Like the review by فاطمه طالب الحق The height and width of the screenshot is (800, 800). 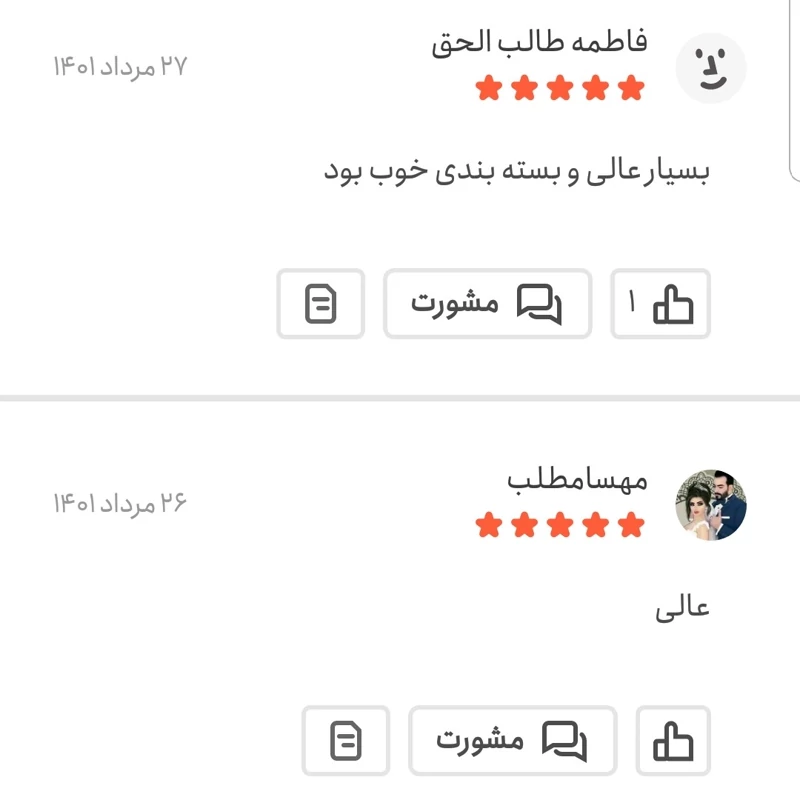point(661,303)
